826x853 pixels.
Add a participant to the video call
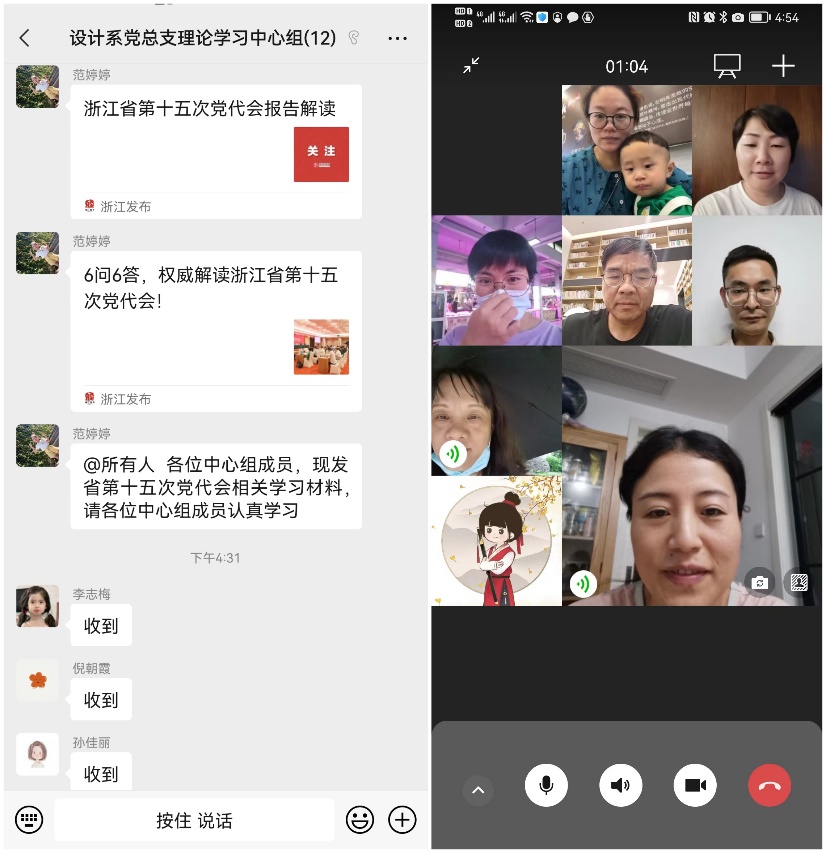(783, 66)
